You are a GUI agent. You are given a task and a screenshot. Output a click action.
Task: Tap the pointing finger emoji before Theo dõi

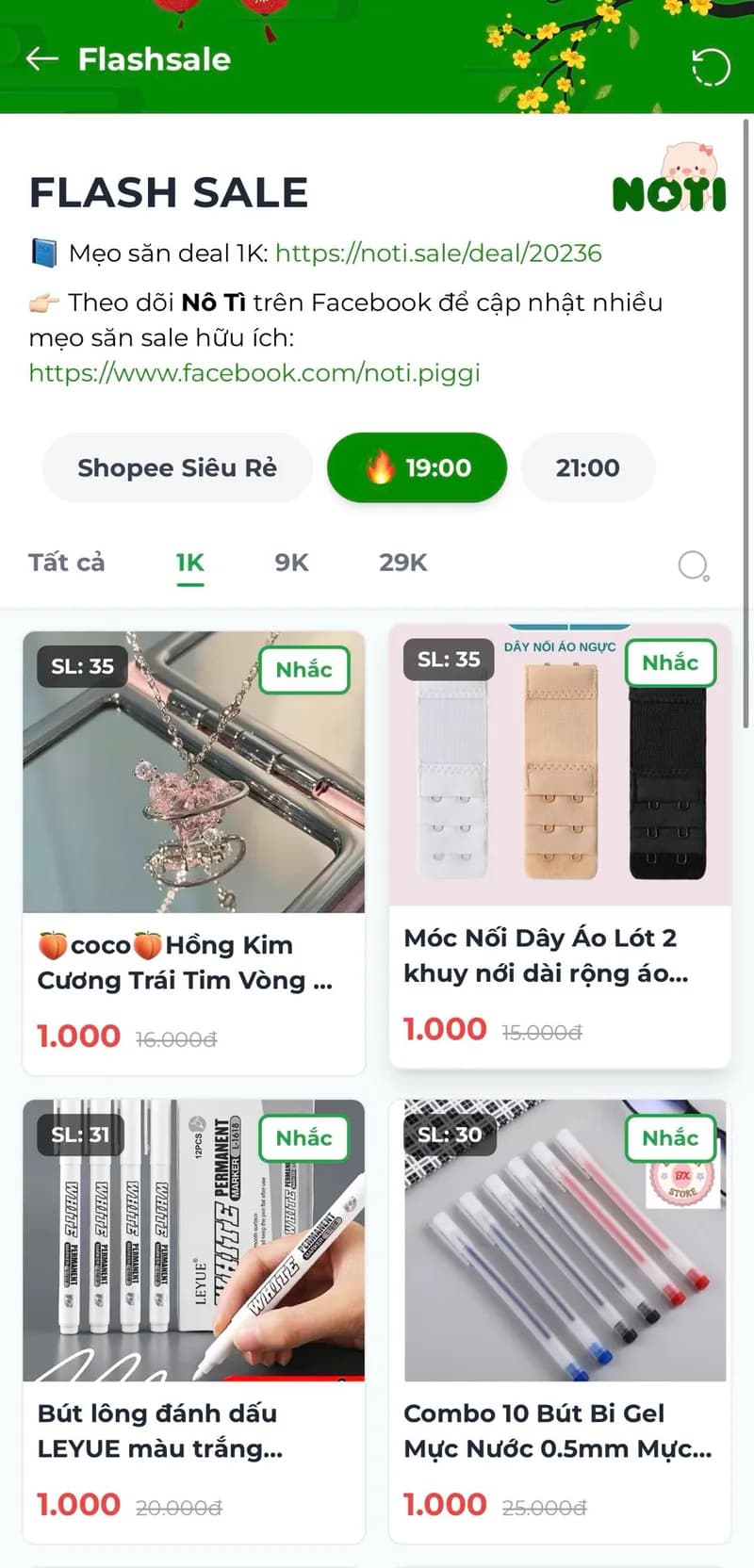click(x=42, y=302)
